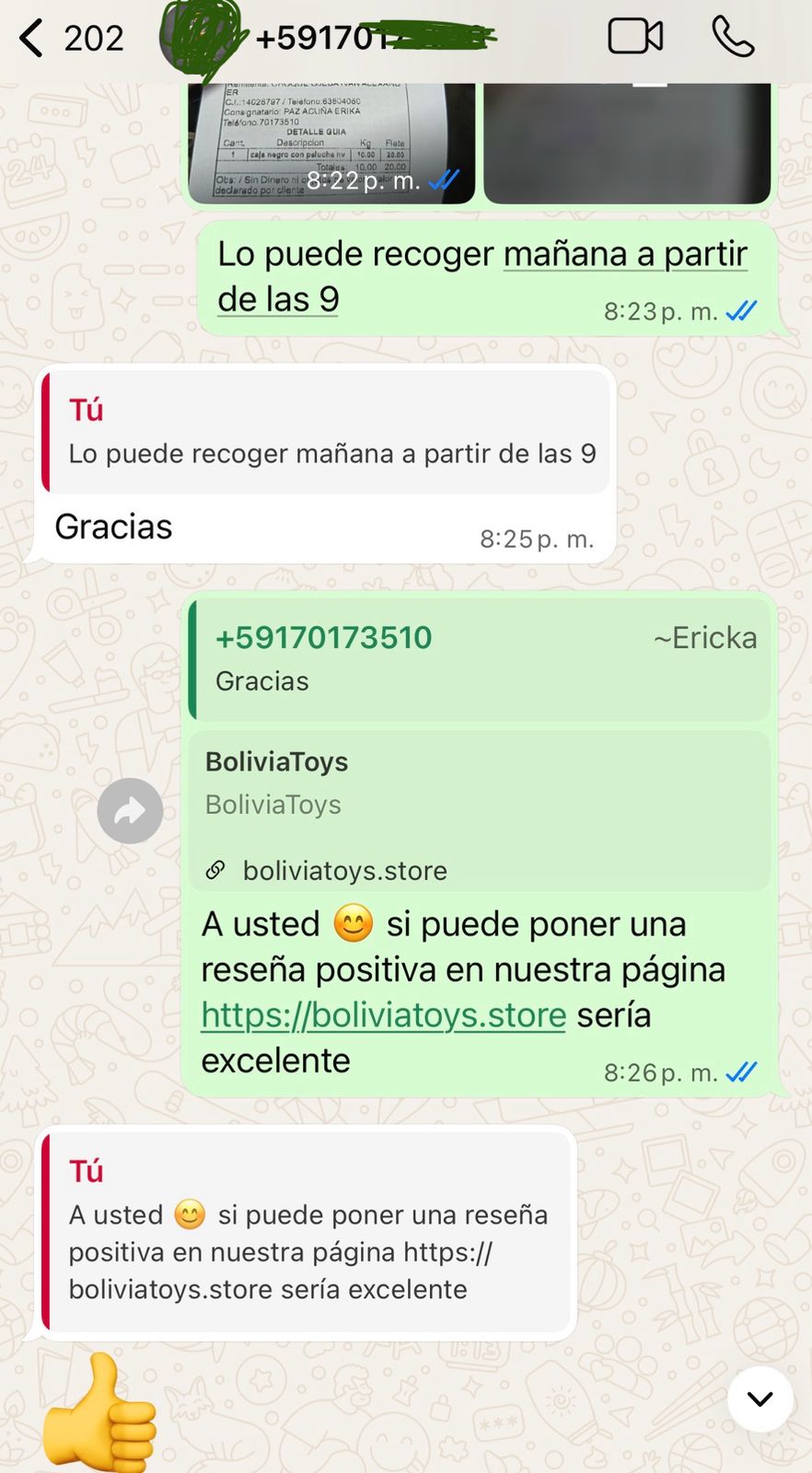Go back to the chat list
The width and height of the screenshot is (812, 1473).
tap(32, 39)
